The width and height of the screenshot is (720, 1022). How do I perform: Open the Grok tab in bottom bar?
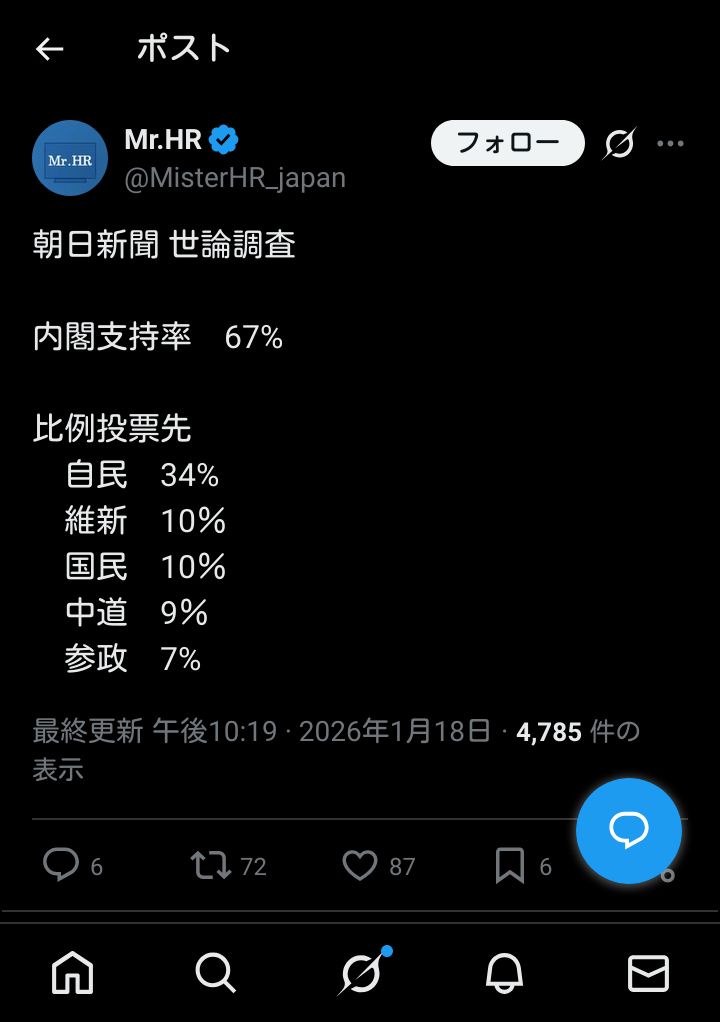(x=360, y=972)
